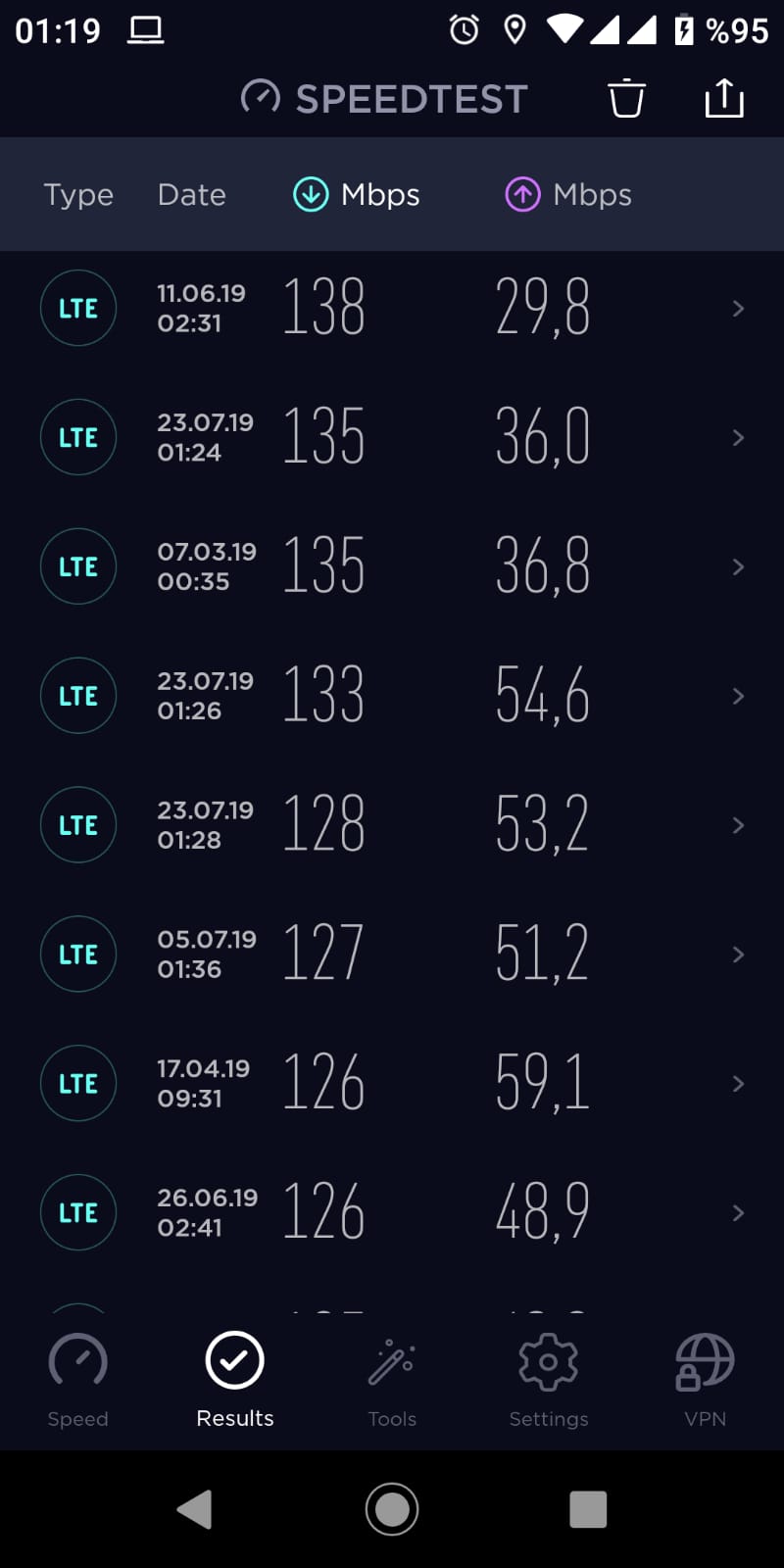View details of 23.07.19 01:28 result
This screenshot has height=1568, width=784.
point(392,825)
